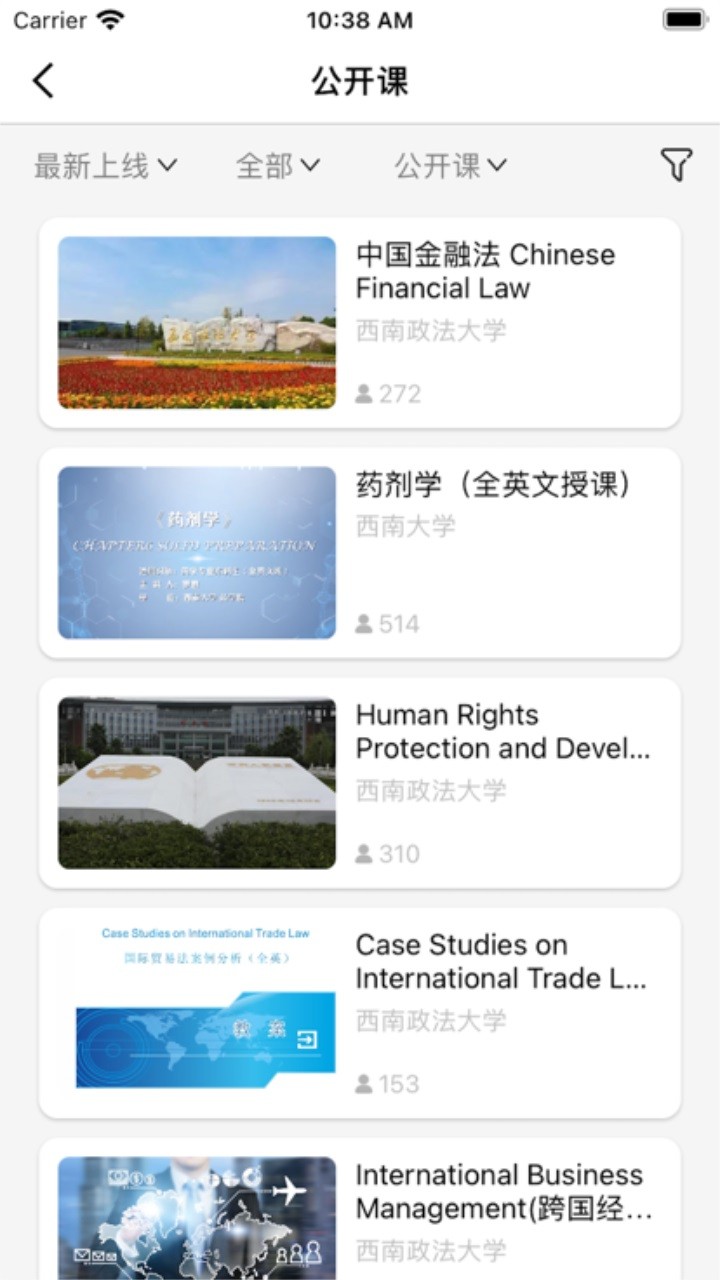720x1280 pixels.
Task: Tap the person icon beside 272
Action: point(365,394)
